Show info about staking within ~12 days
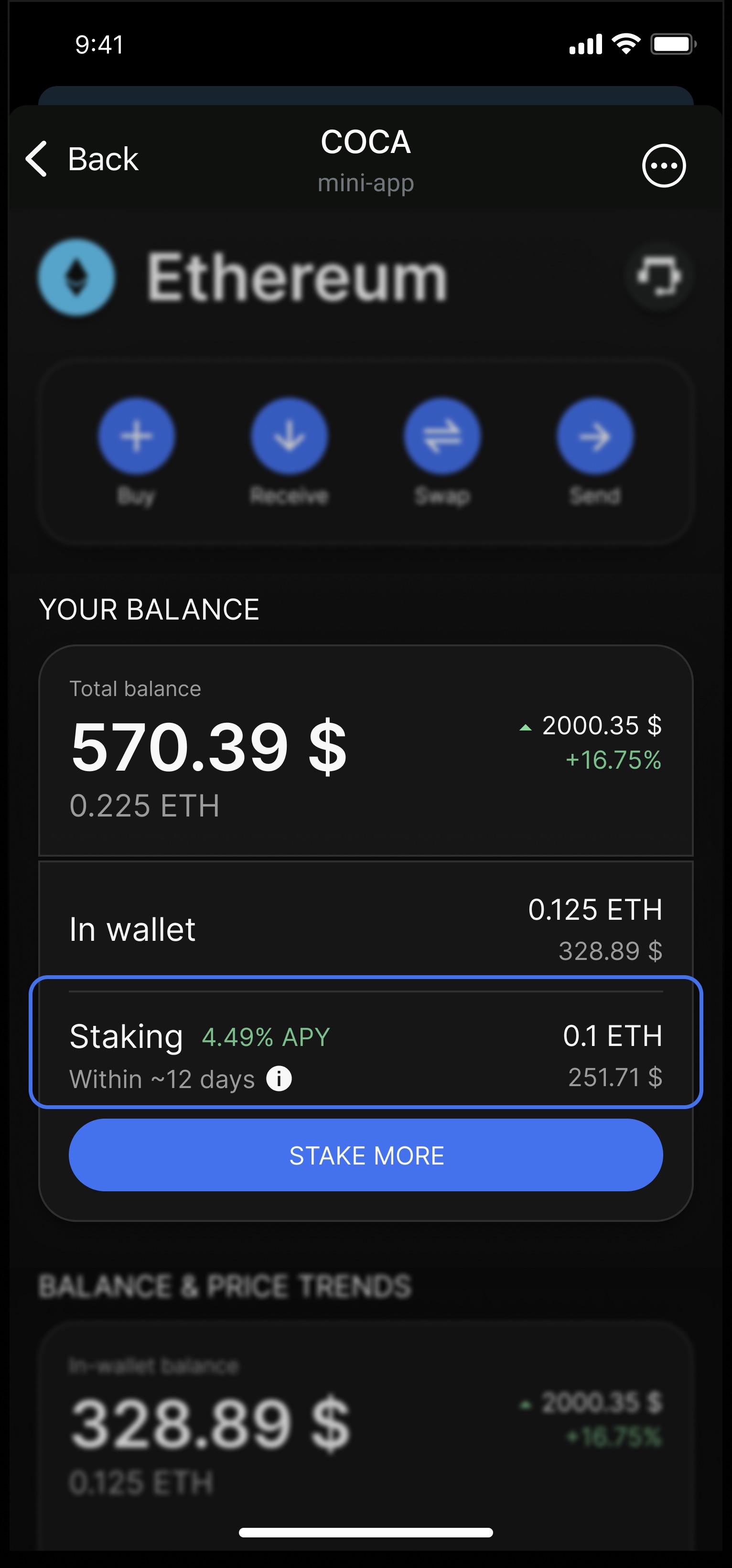The height and width of the screenshot is (1568, 732). coord(280,1078)
